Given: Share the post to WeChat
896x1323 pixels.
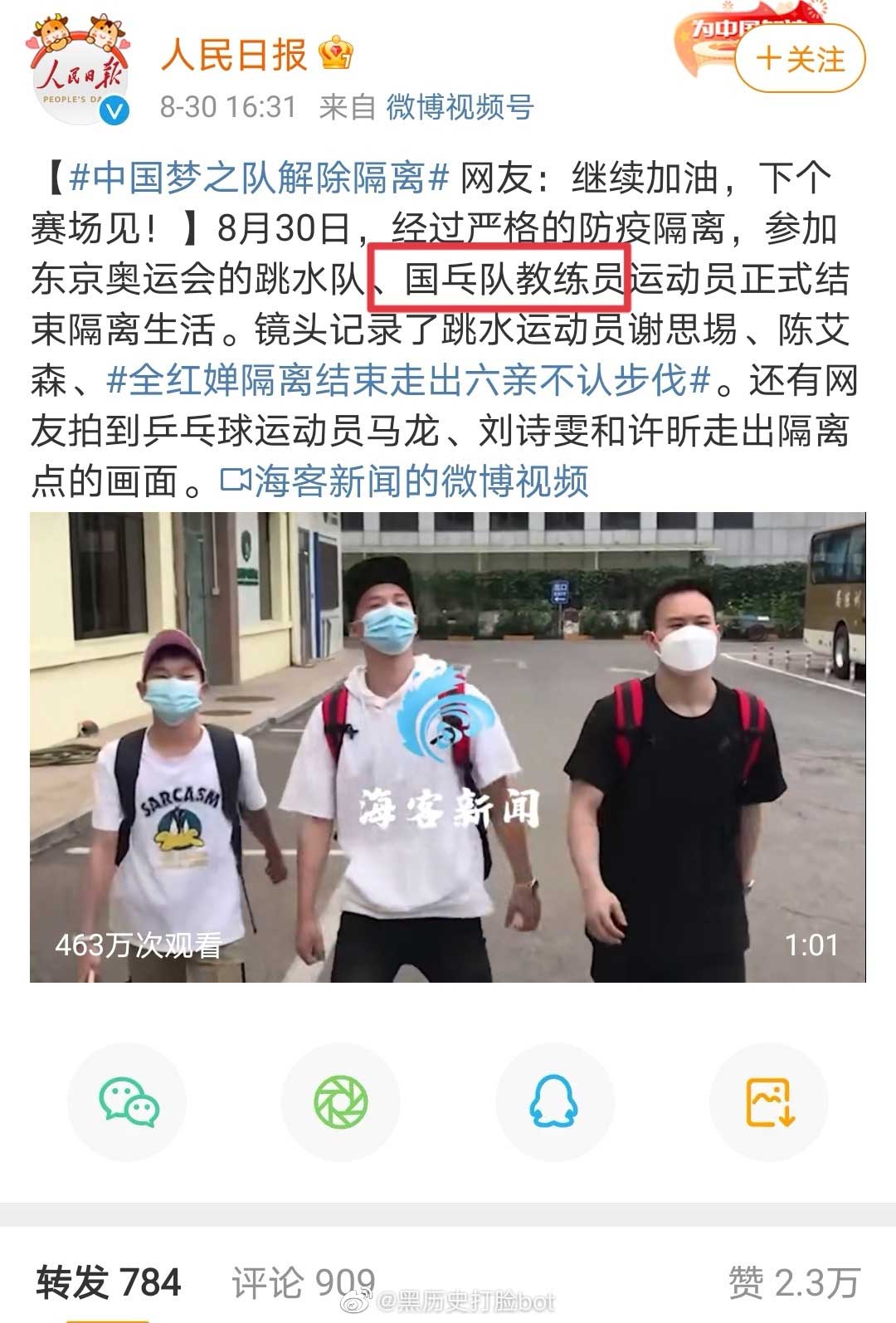Looking at the screenshot, I should [x=127, y=1102].
